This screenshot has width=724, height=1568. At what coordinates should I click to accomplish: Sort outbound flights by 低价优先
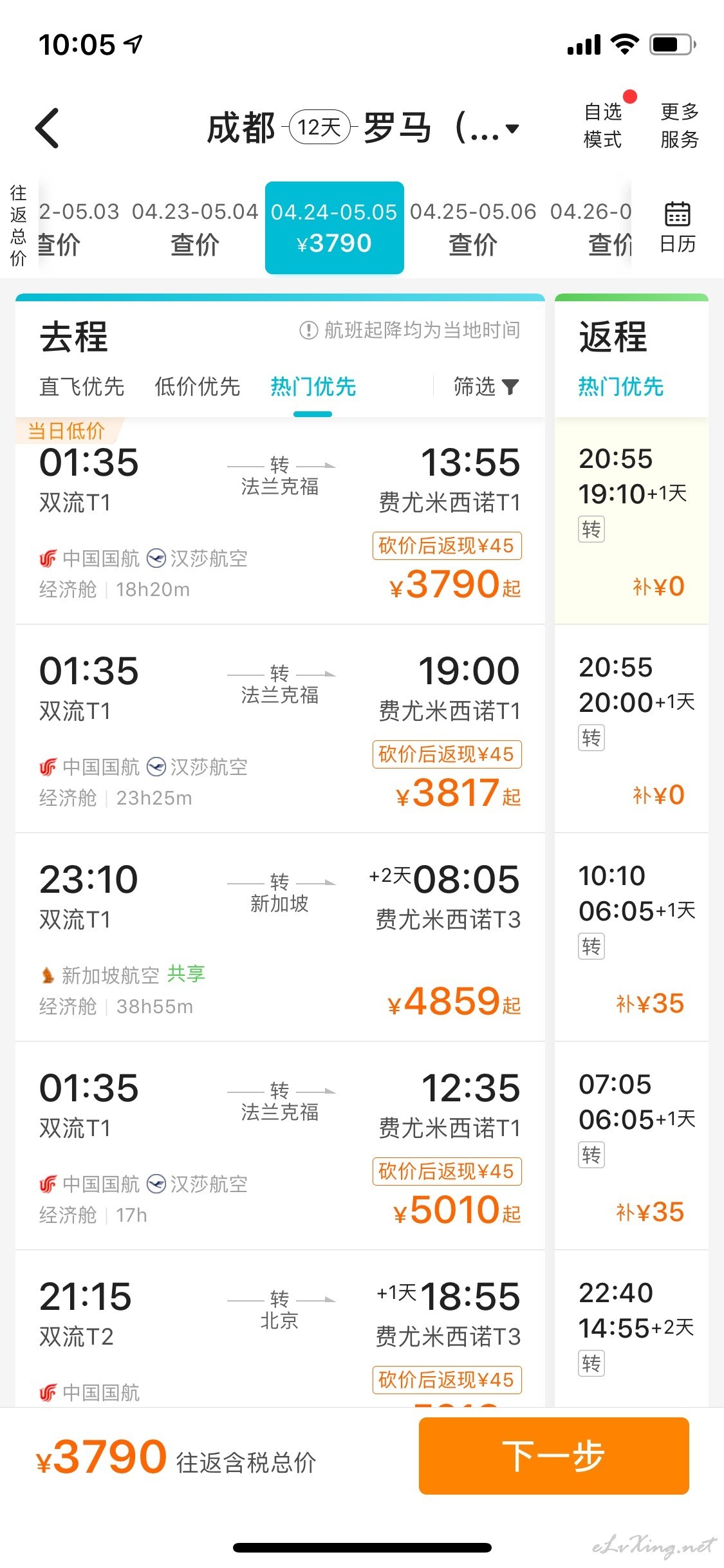[x=198, y=386]
